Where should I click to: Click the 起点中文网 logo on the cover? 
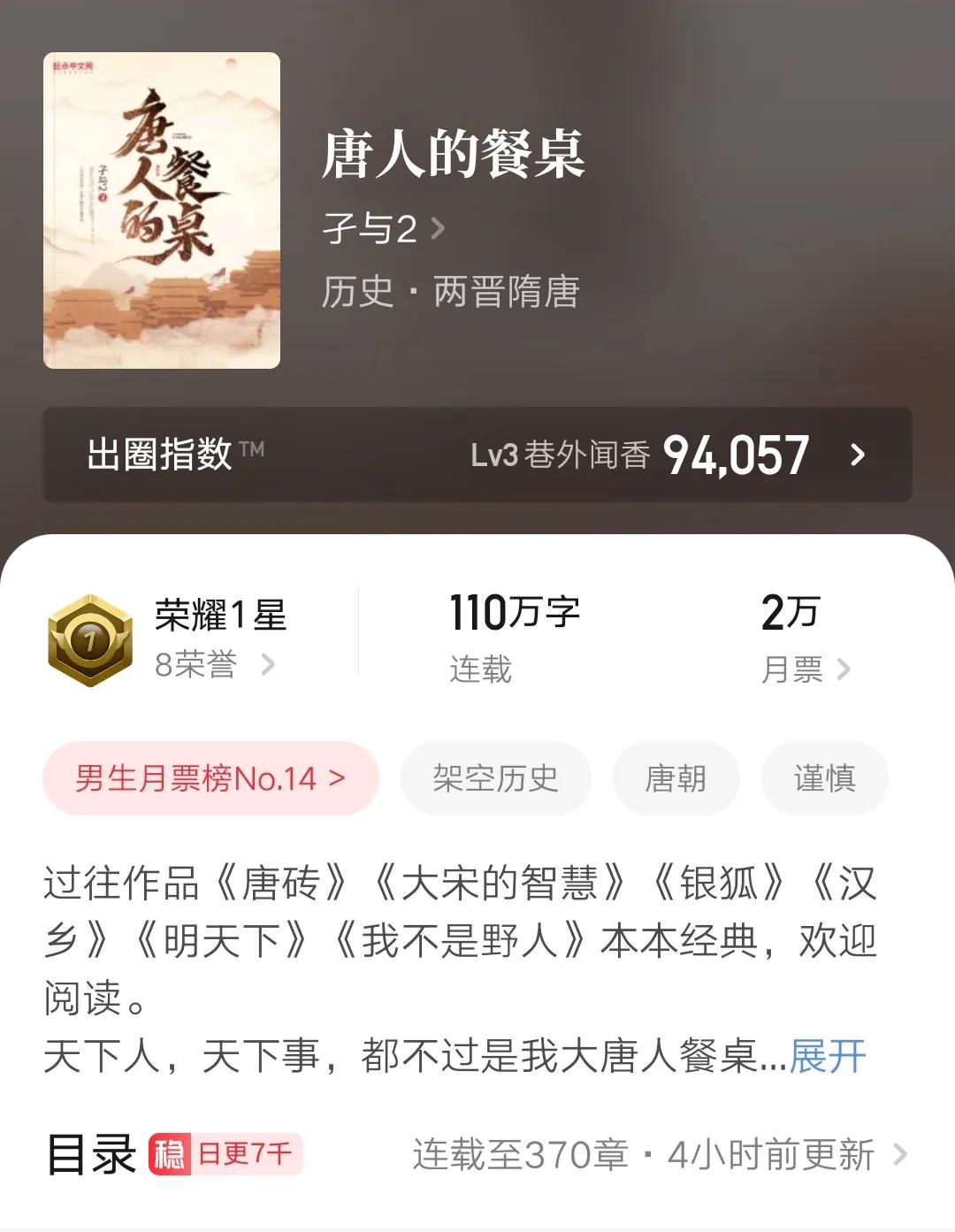tap(75, 64)
